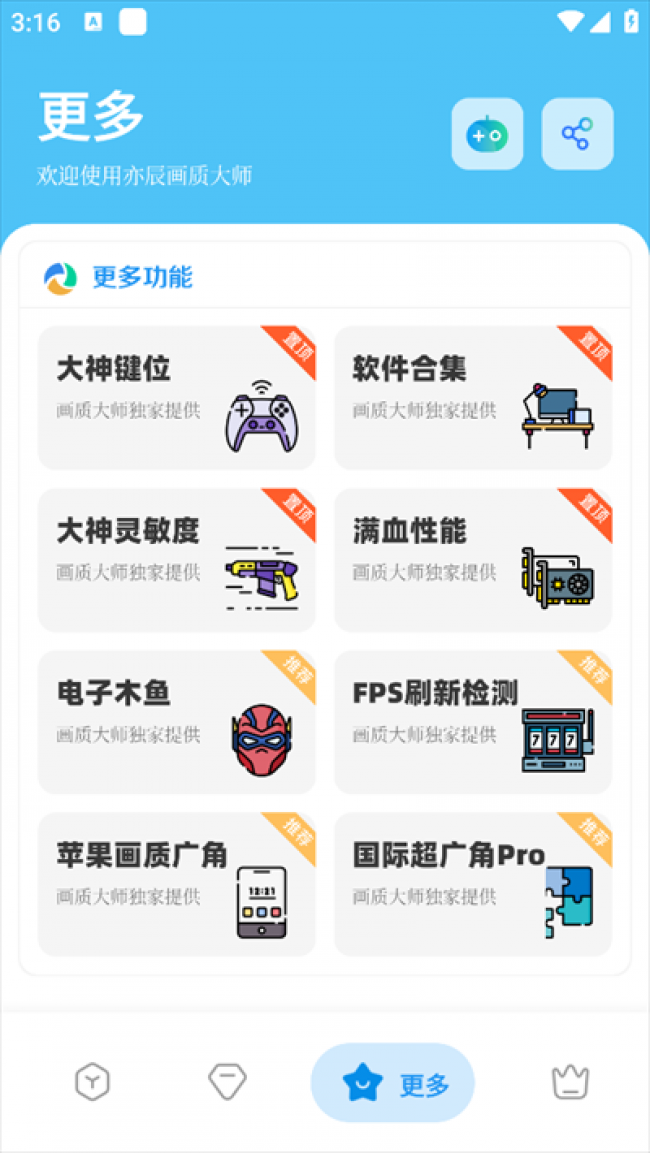Open the 大神键位 card
Image resolution: width=650 pixels, height=1153 pixels.
[176, 397]
